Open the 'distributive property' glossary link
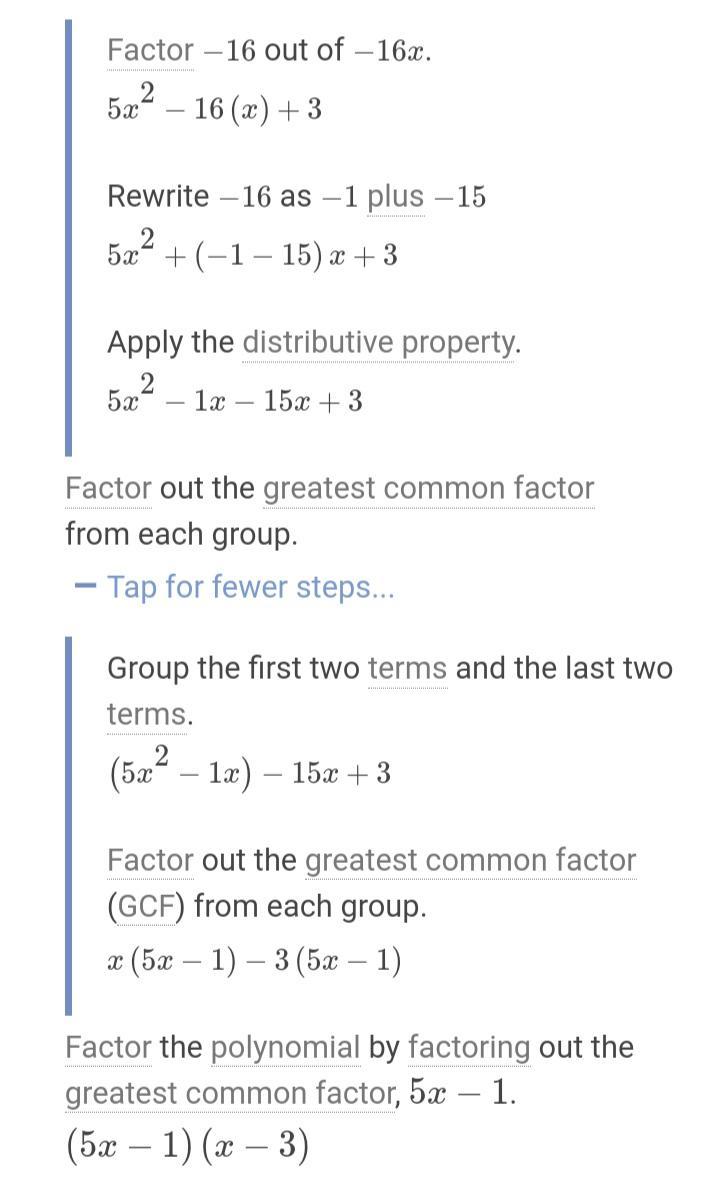 point(379,342)
